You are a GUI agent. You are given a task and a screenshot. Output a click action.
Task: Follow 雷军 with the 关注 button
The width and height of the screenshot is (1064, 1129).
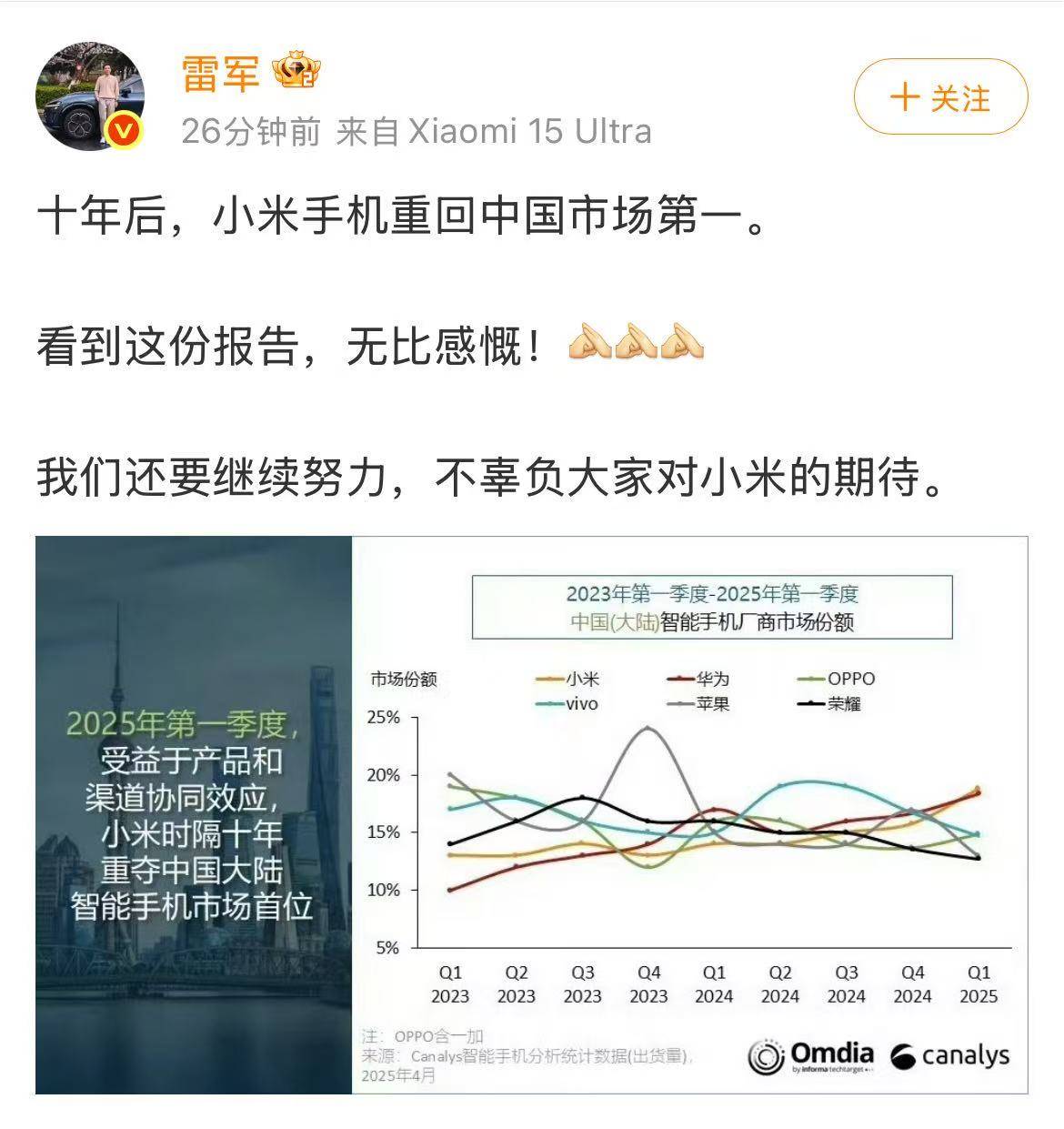coord(940,97)
